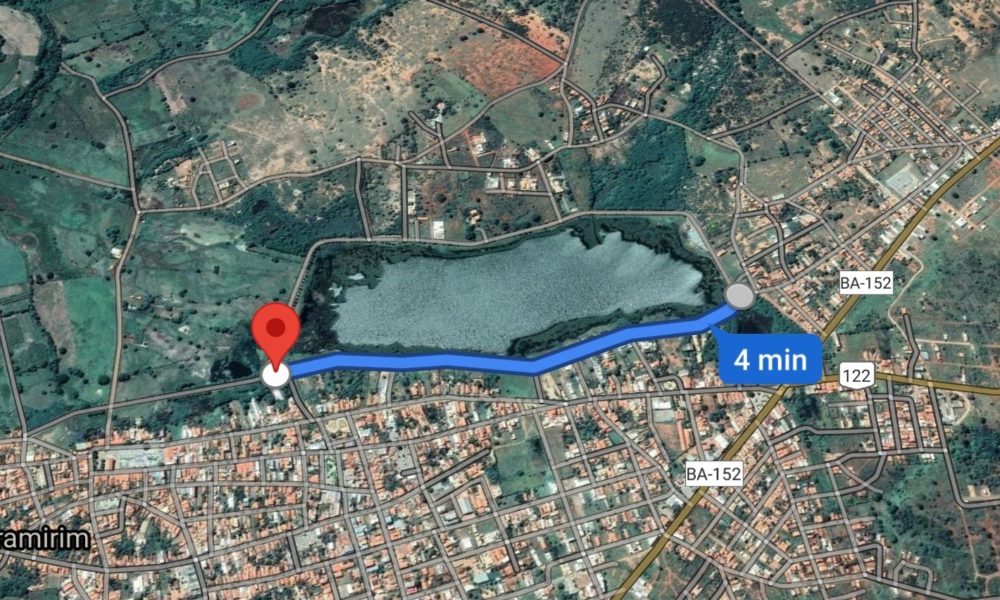The image size is (1000, 600).
Task: Tap the gray starting point marker
Action: (740, 296)
